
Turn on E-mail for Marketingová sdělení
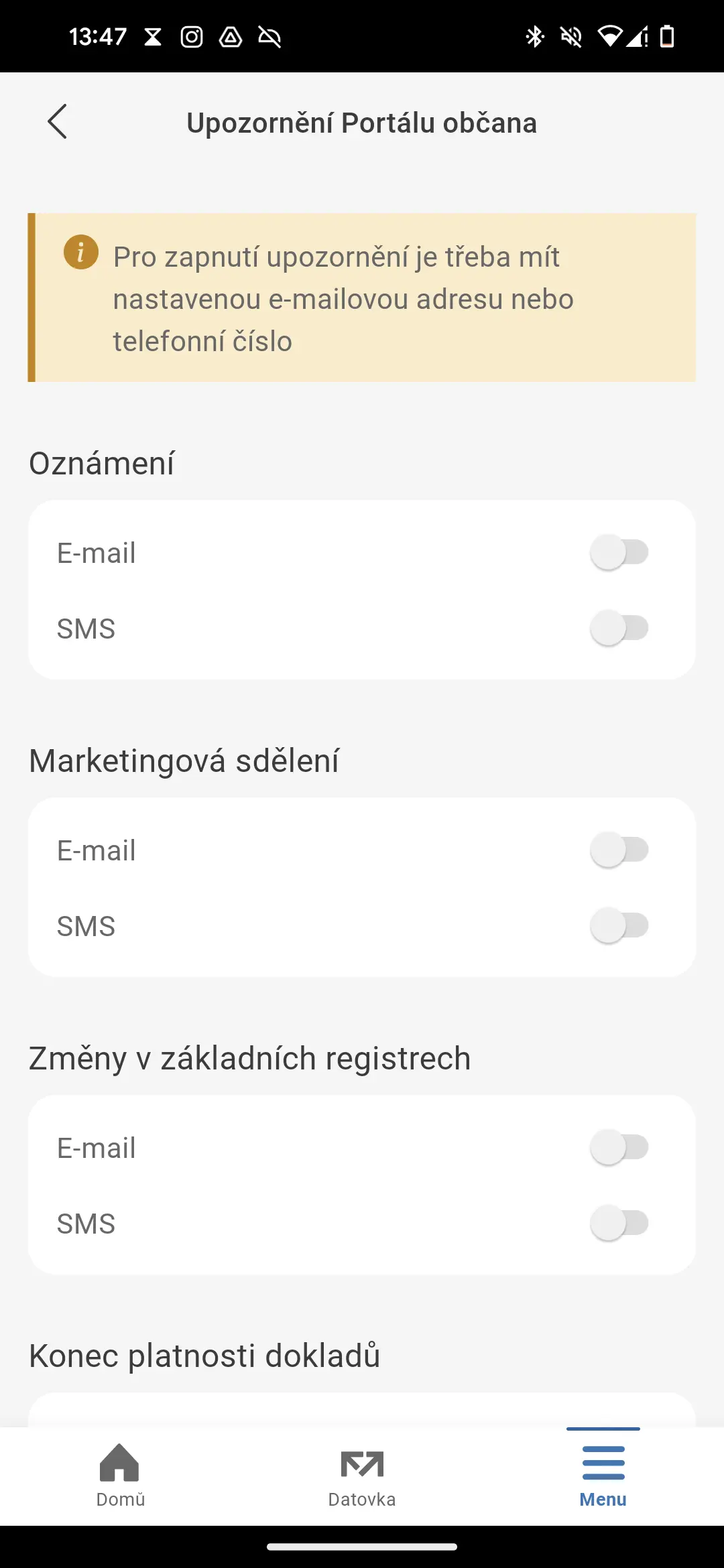click(619, 850)
